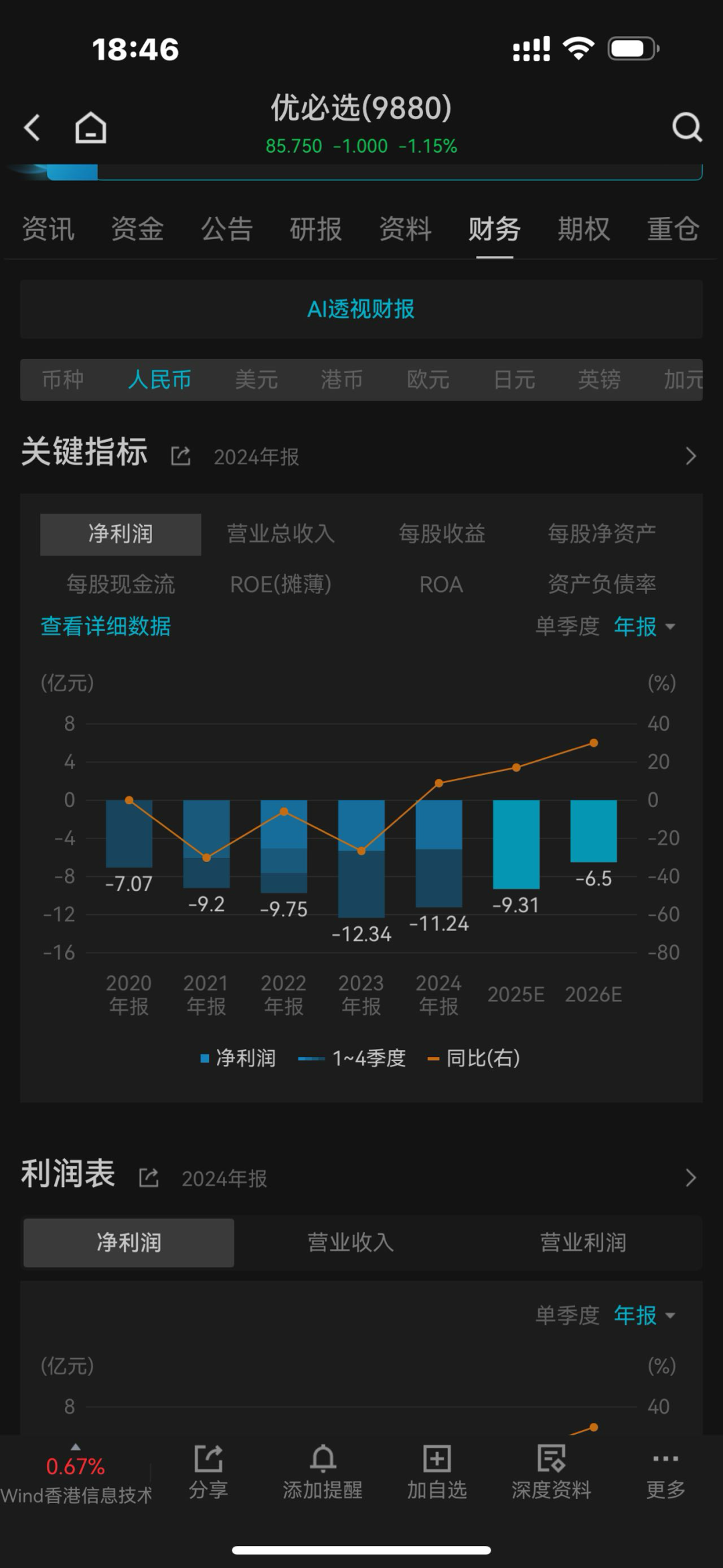Open 更多 in the bottom bar
This screenshot has width=723, height=1568.
pyautogui.click(x=665, y=1472)
